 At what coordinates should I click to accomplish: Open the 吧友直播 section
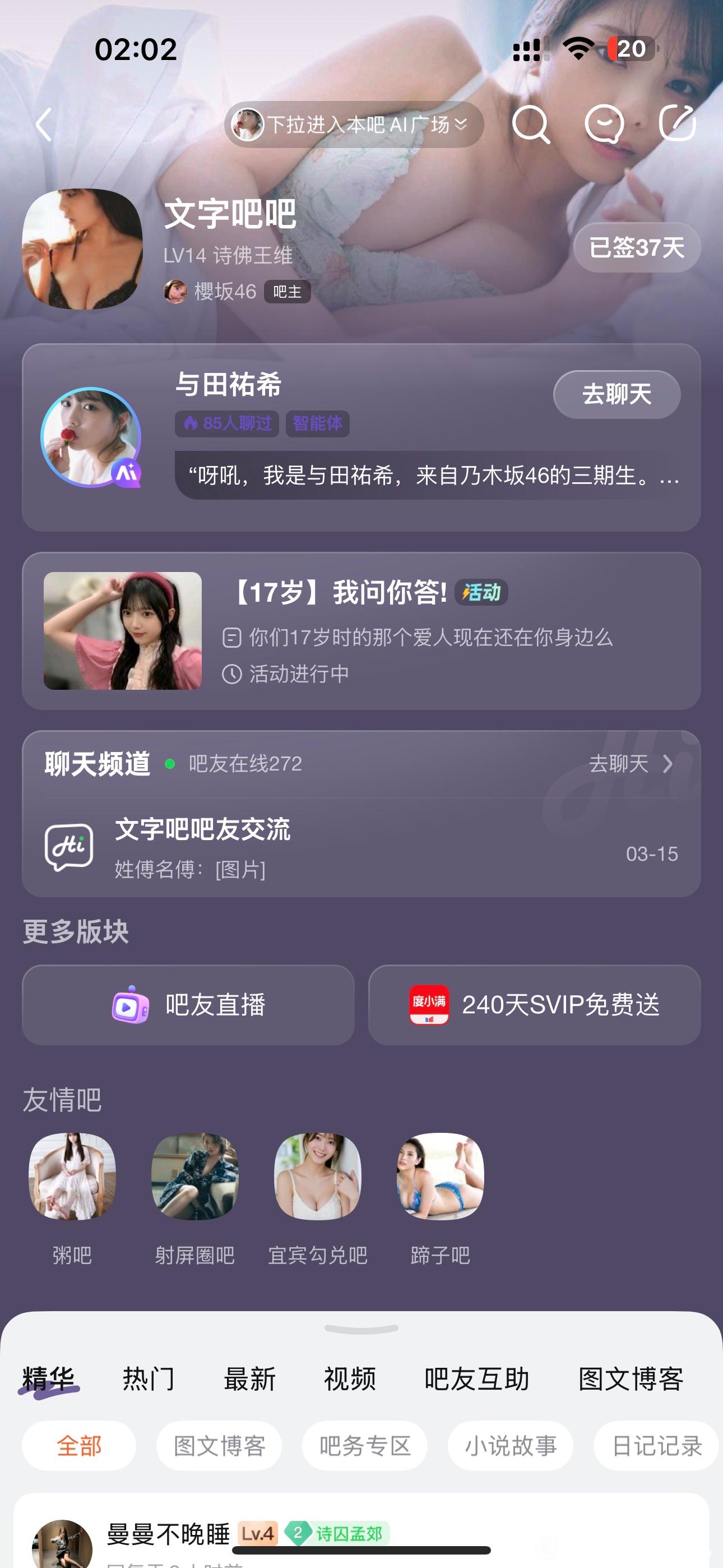[188, 1005]
